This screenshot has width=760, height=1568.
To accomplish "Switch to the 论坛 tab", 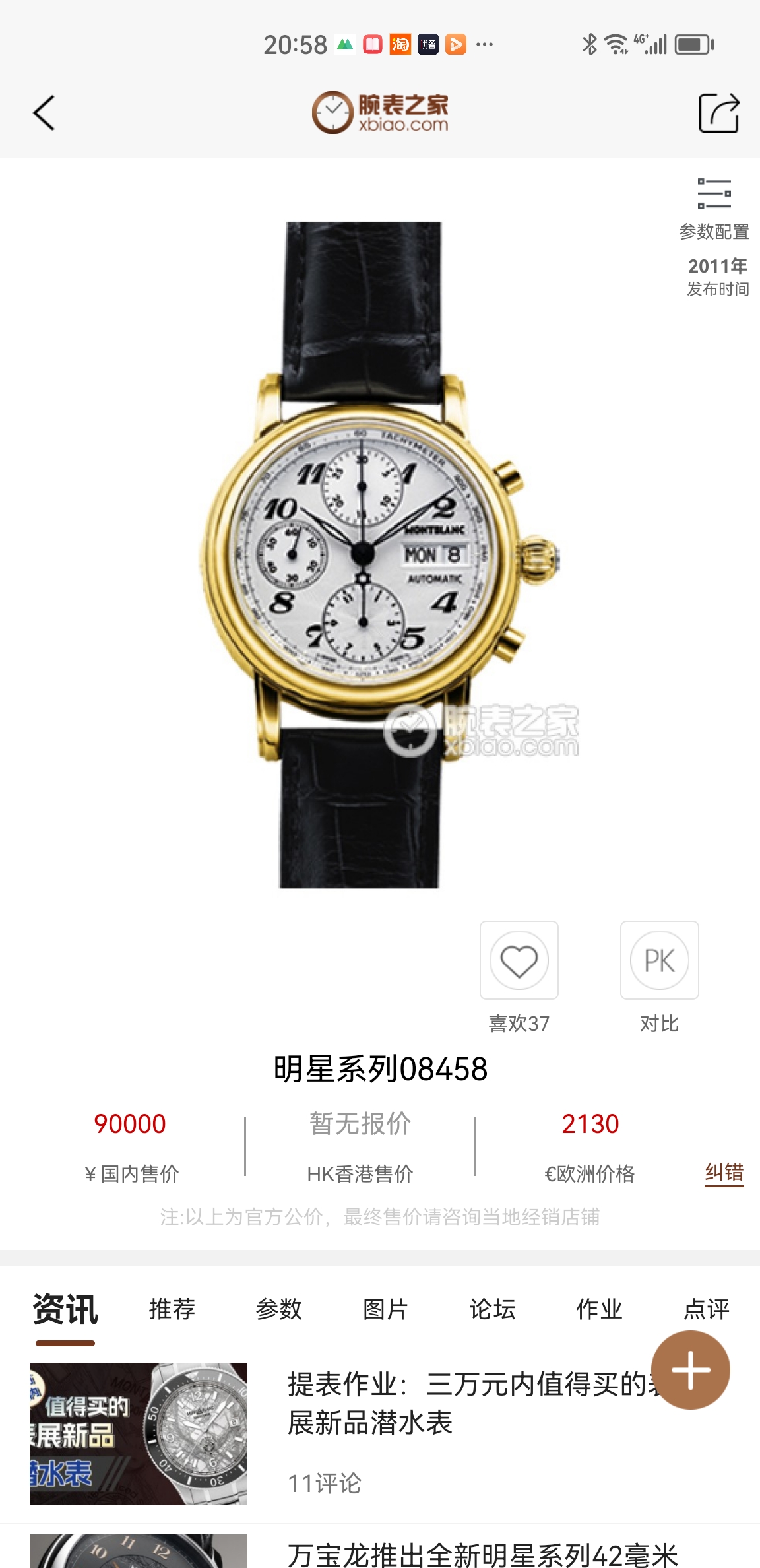I will pyautogui.click(x=493, y=1309).
